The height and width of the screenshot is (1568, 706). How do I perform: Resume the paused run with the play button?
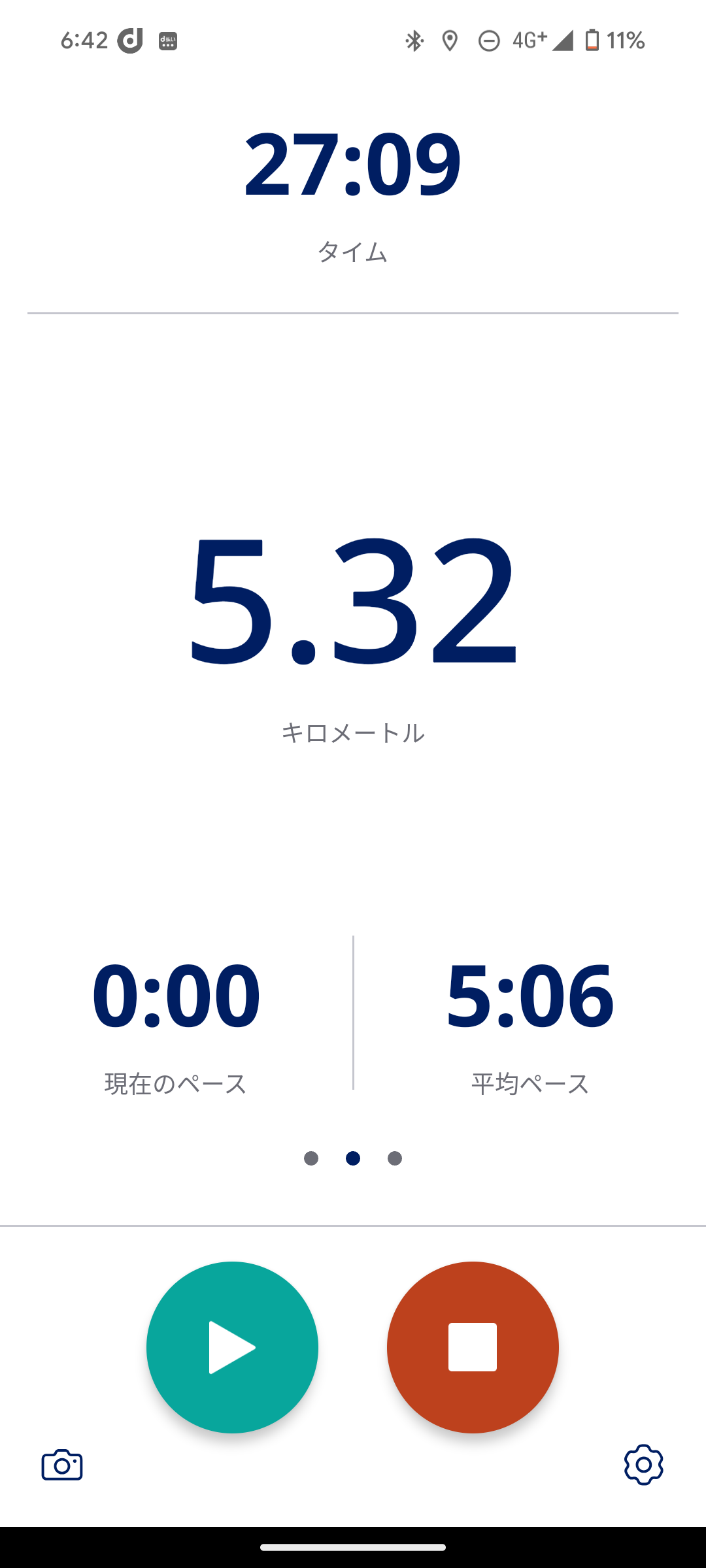232,1347
